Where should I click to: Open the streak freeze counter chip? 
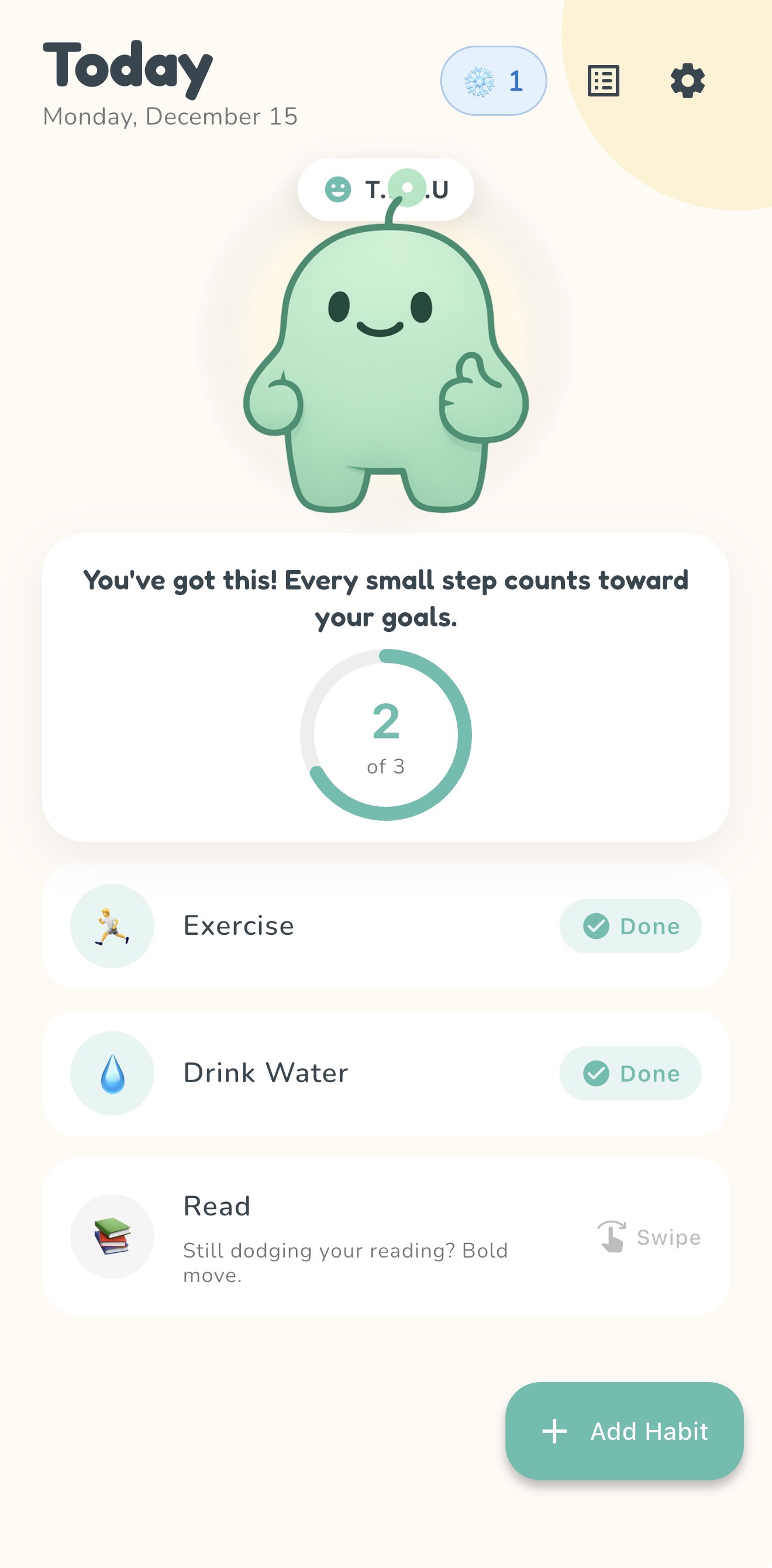(x=493, y=81)
